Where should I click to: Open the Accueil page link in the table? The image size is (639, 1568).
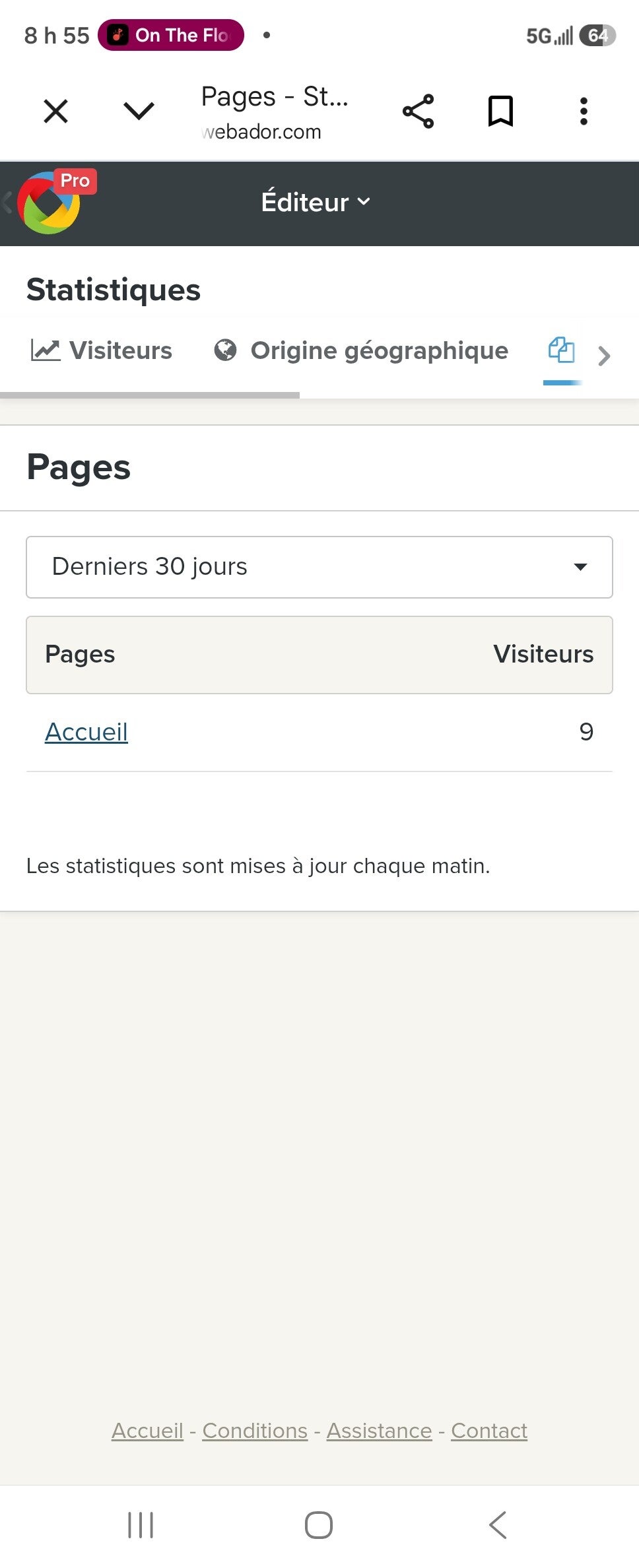click(x=86, y=732)
